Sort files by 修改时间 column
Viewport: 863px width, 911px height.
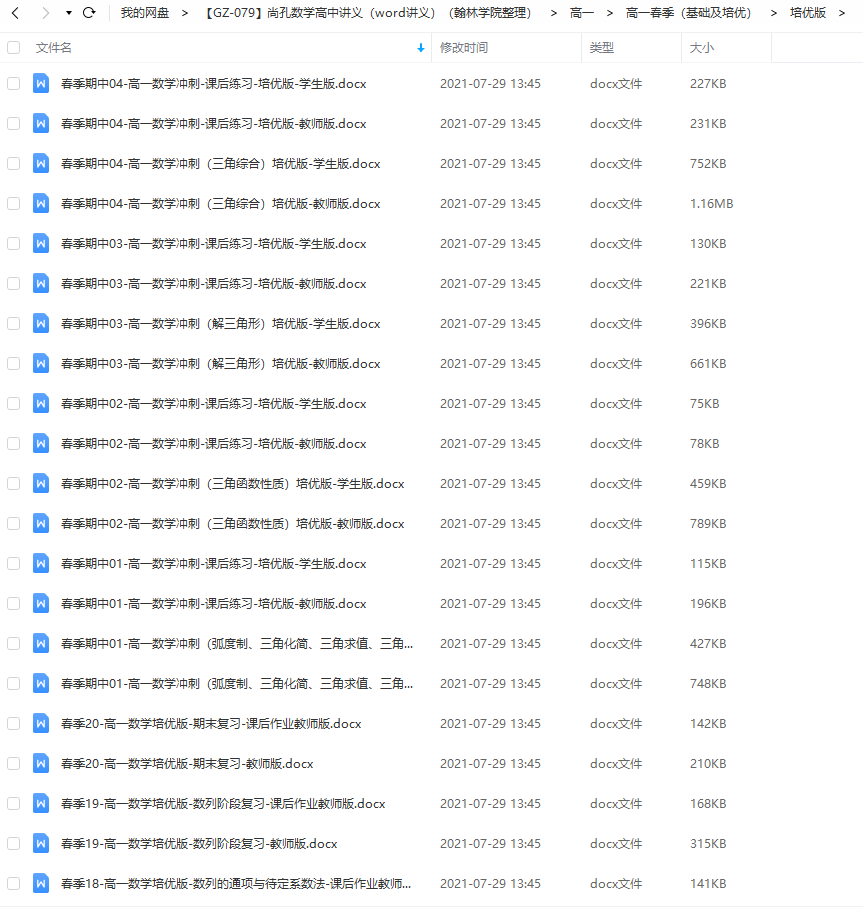464,48
